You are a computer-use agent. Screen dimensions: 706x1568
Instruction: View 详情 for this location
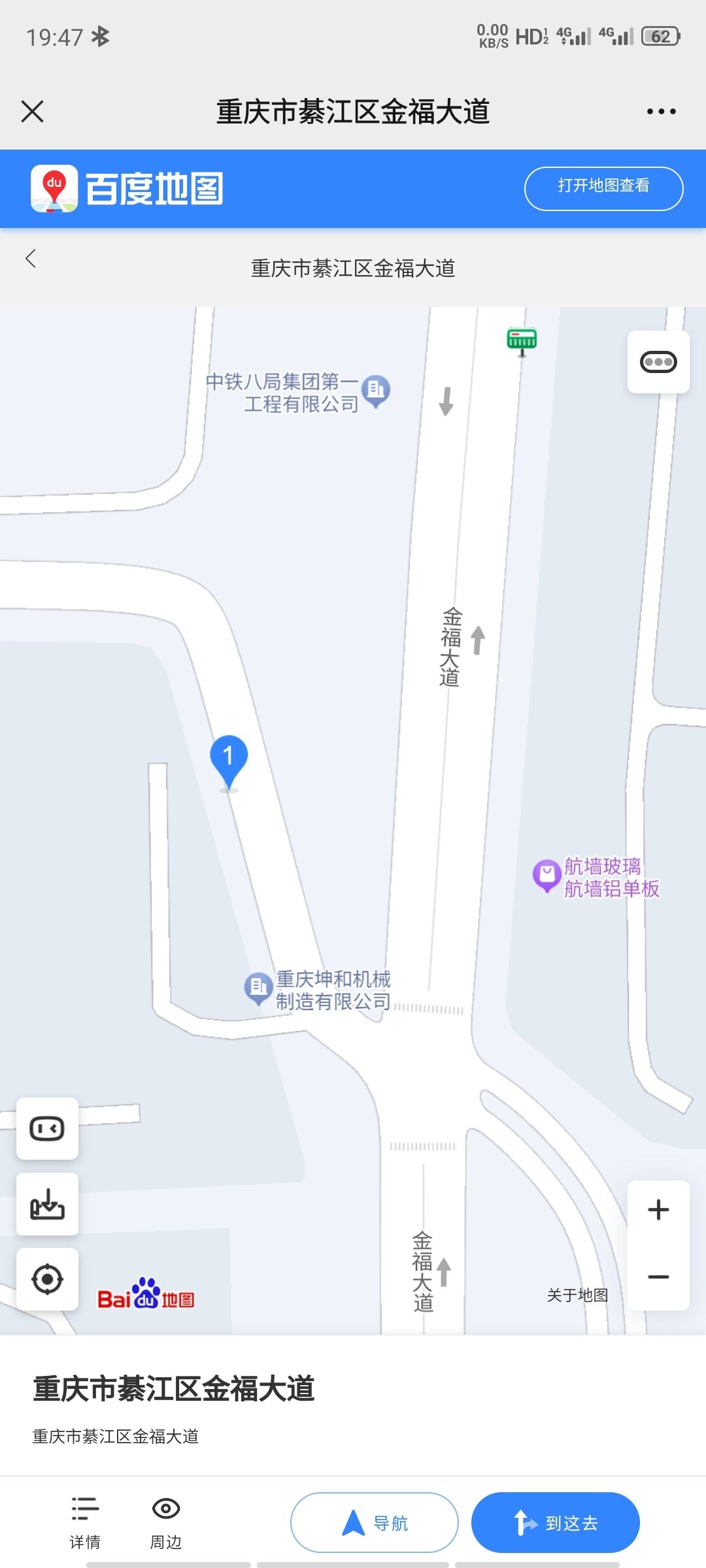(85, 1522)
